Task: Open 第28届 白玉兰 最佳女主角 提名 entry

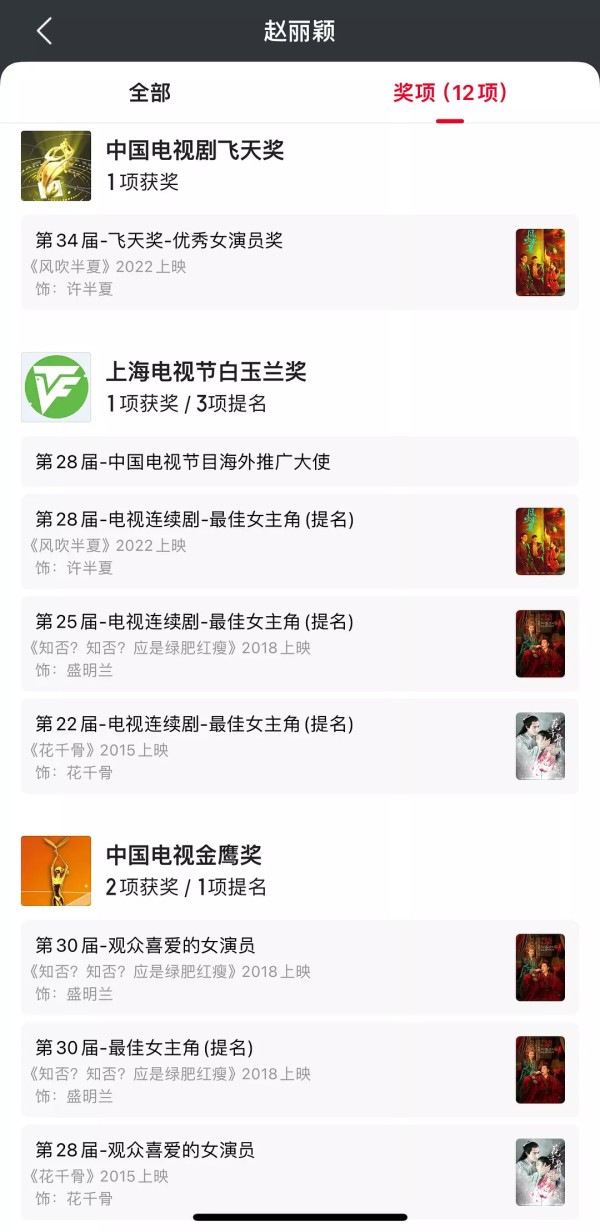Action: tap(299, 541)
